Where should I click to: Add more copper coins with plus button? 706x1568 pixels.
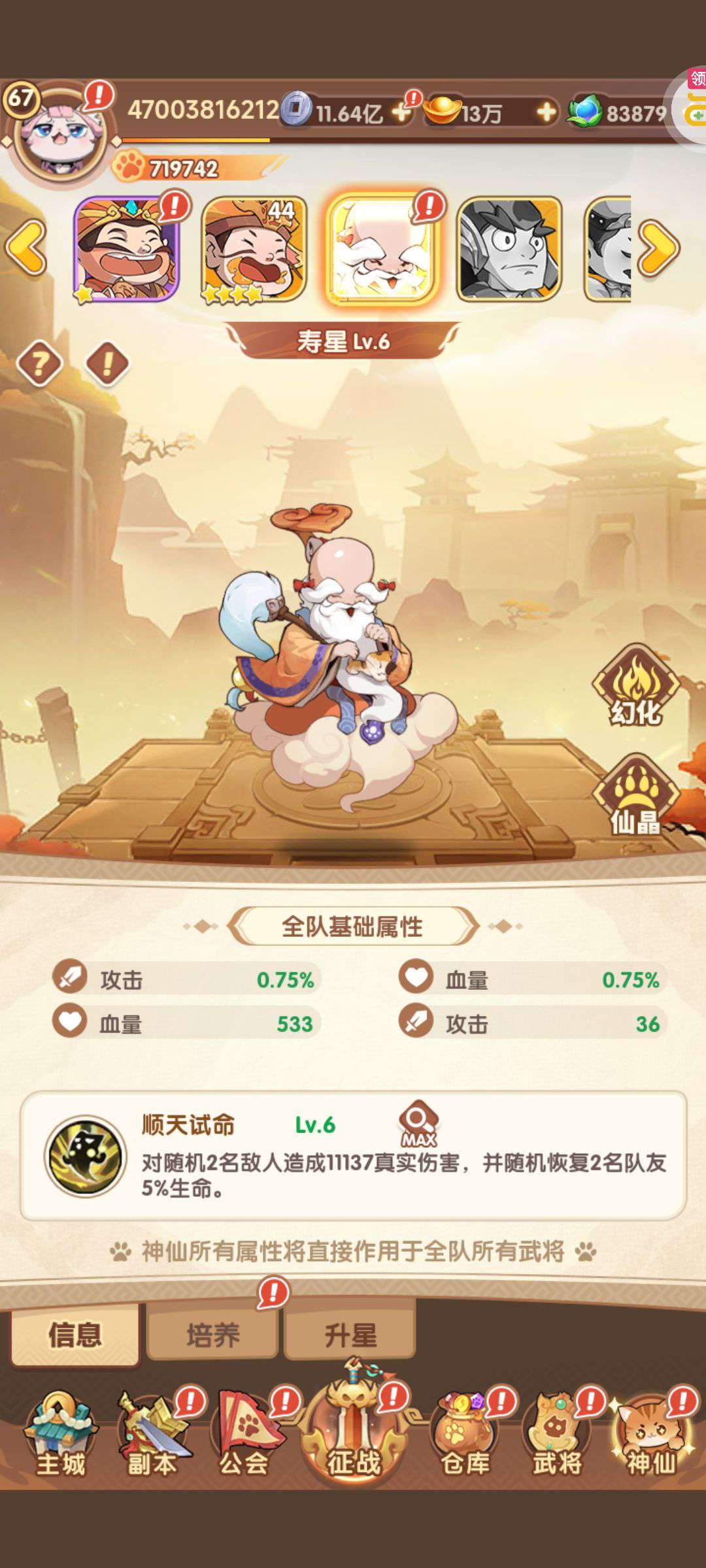[401, 112]
